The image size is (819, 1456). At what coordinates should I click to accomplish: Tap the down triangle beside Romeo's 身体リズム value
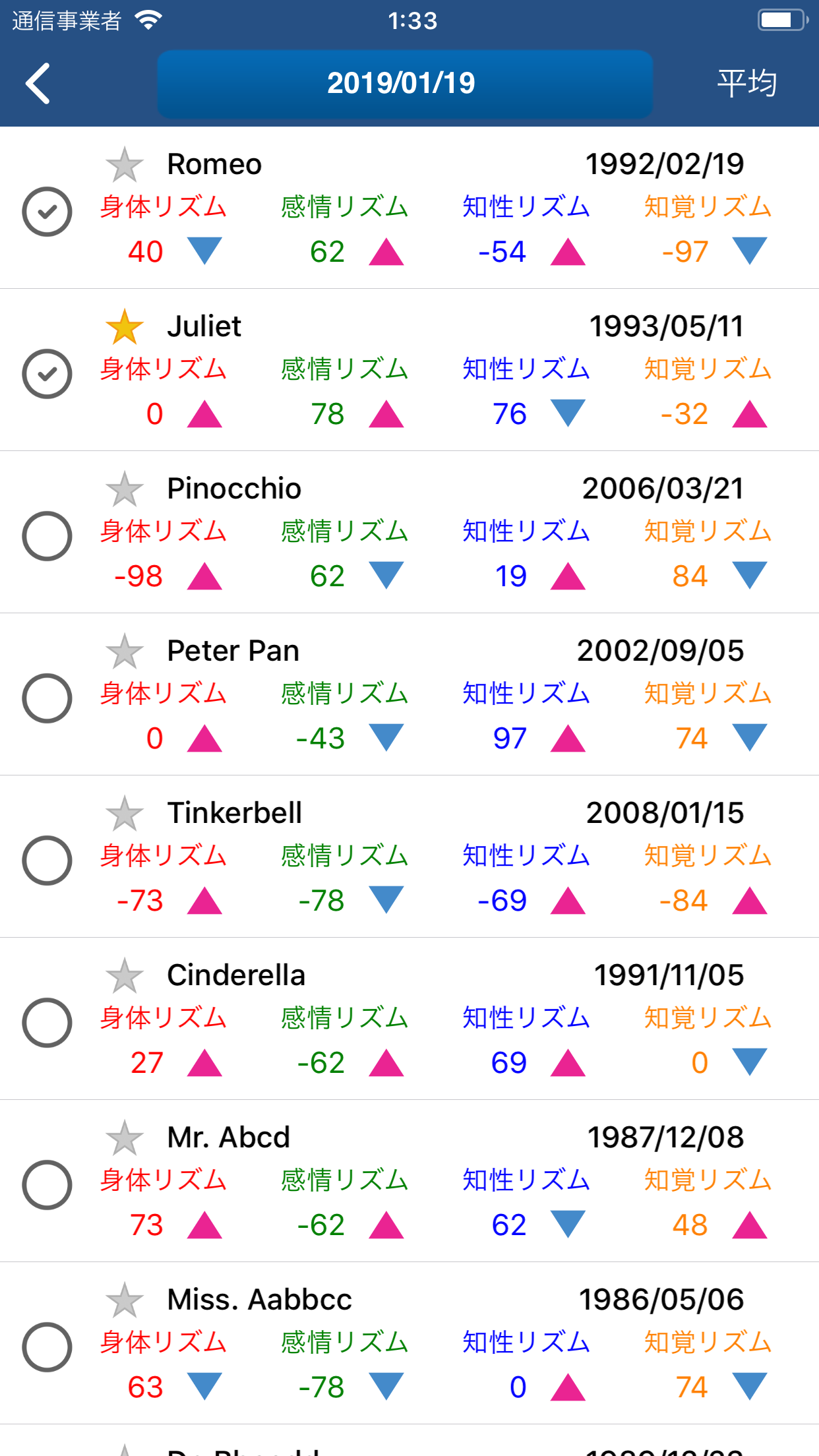point(204,251)
